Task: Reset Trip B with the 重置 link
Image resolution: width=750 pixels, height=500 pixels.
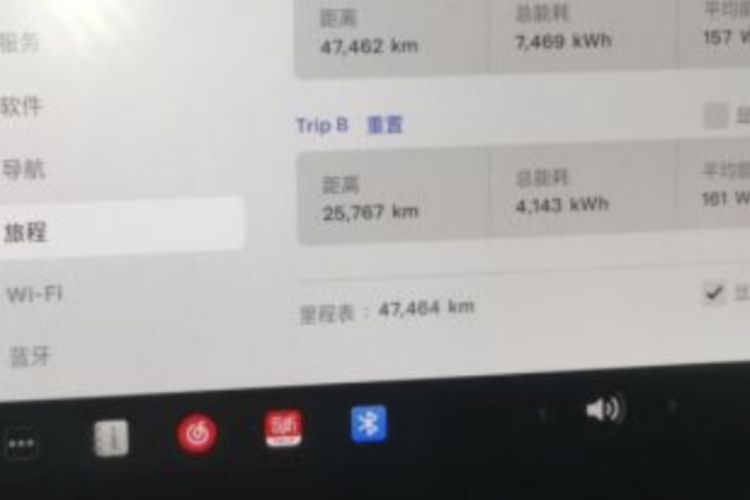Action: (385, 125)
